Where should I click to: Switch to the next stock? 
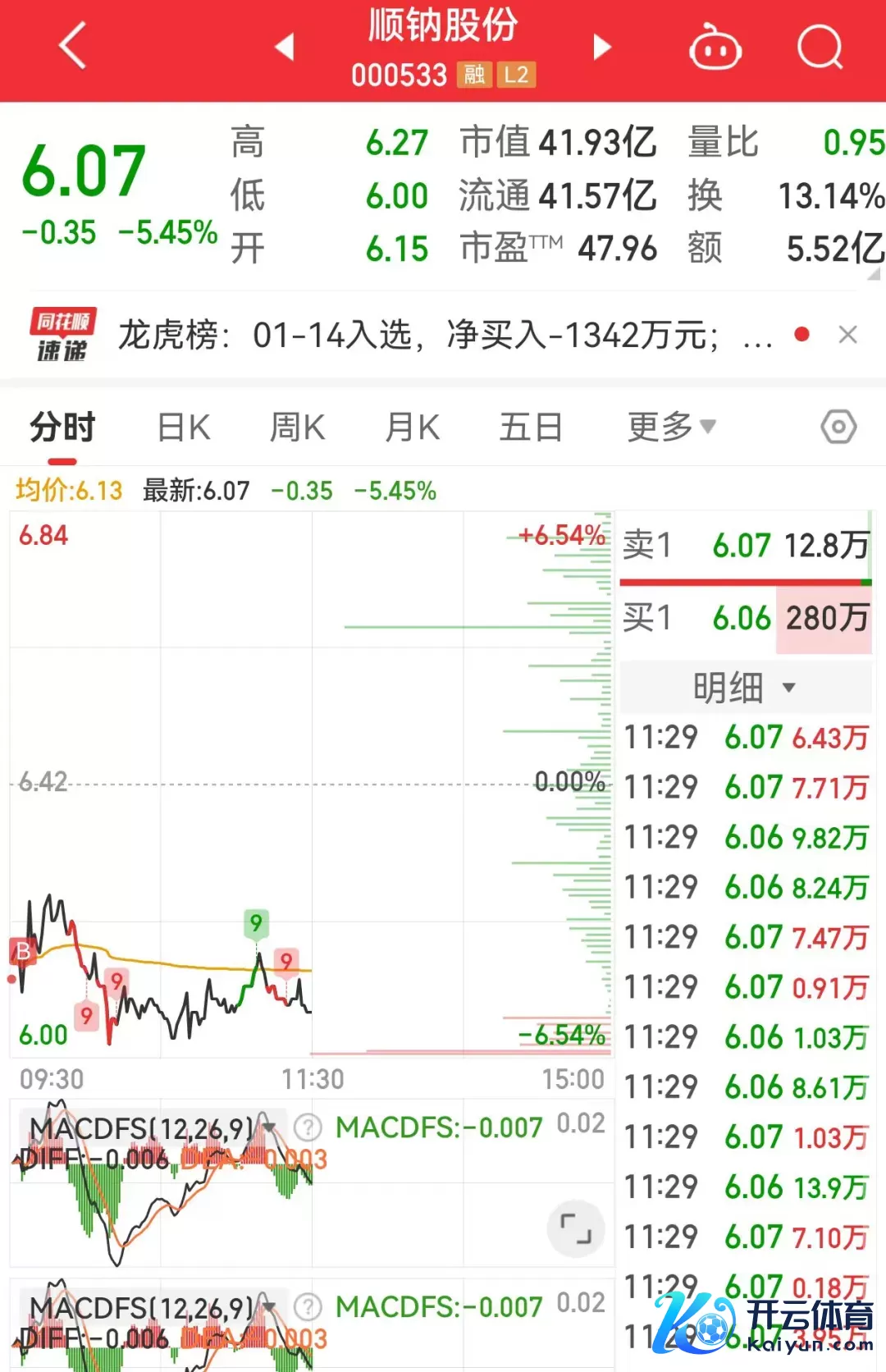pyautogui.click(x=602, y=47)
